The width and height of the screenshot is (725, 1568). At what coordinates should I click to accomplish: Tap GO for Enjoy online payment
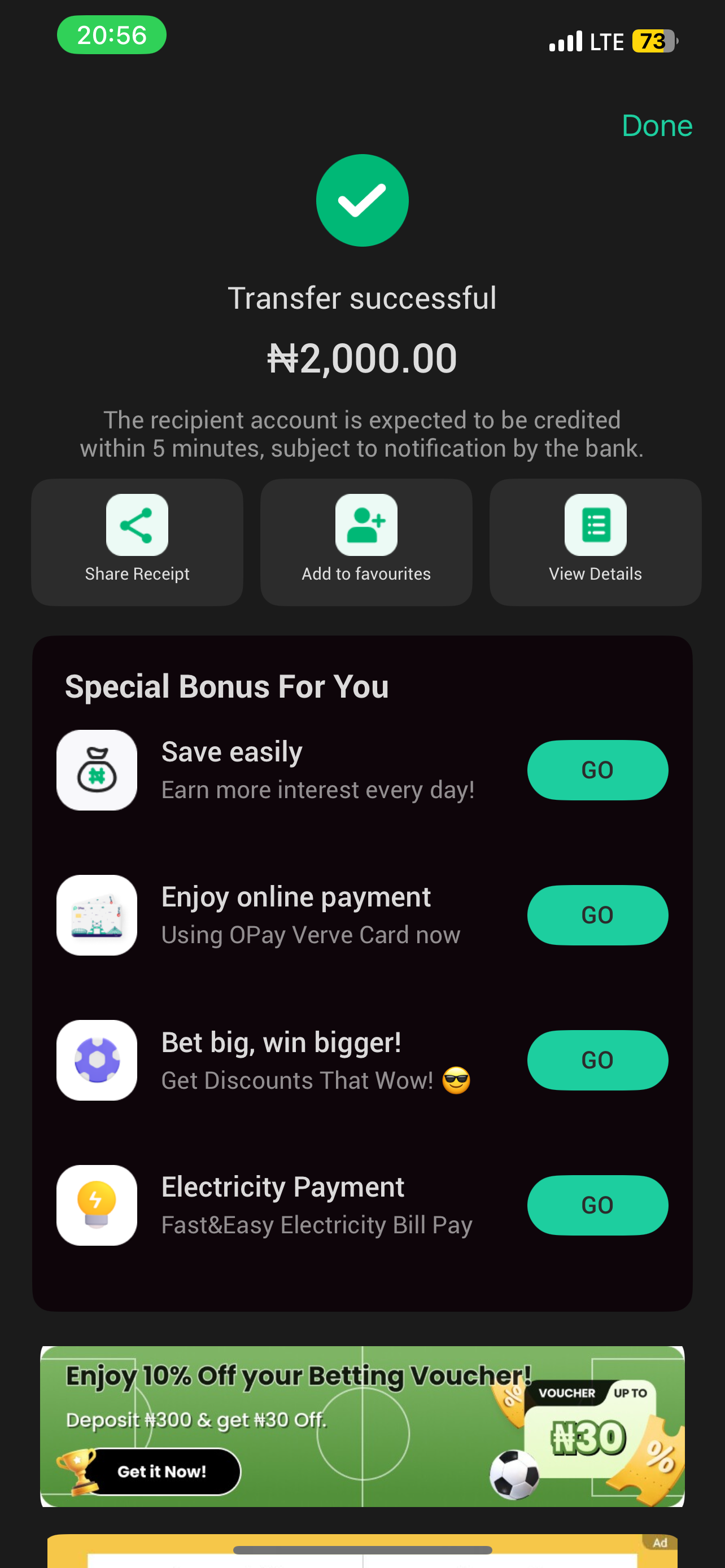pos(597,915)
